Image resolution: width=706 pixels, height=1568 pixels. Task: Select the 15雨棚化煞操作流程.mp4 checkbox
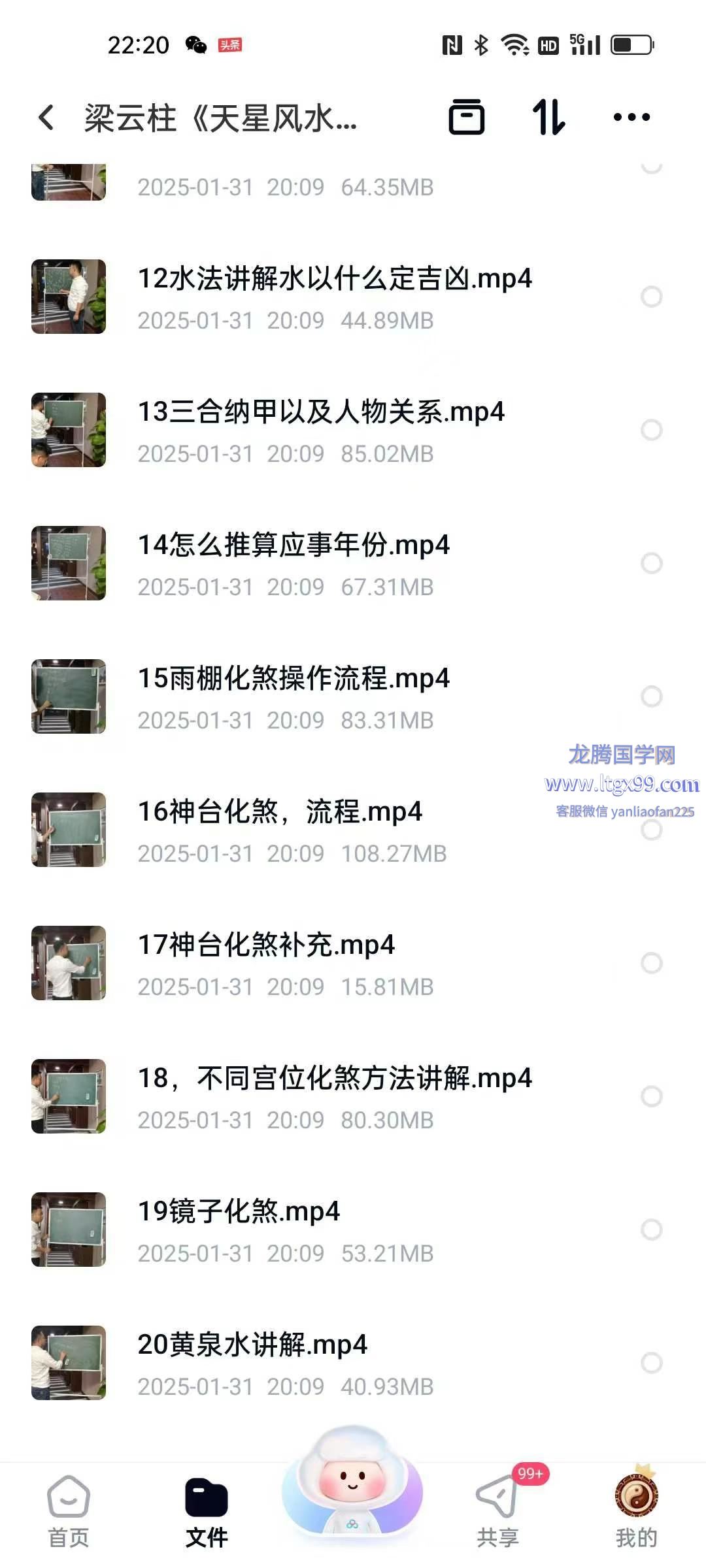click(x=651, y=696)
